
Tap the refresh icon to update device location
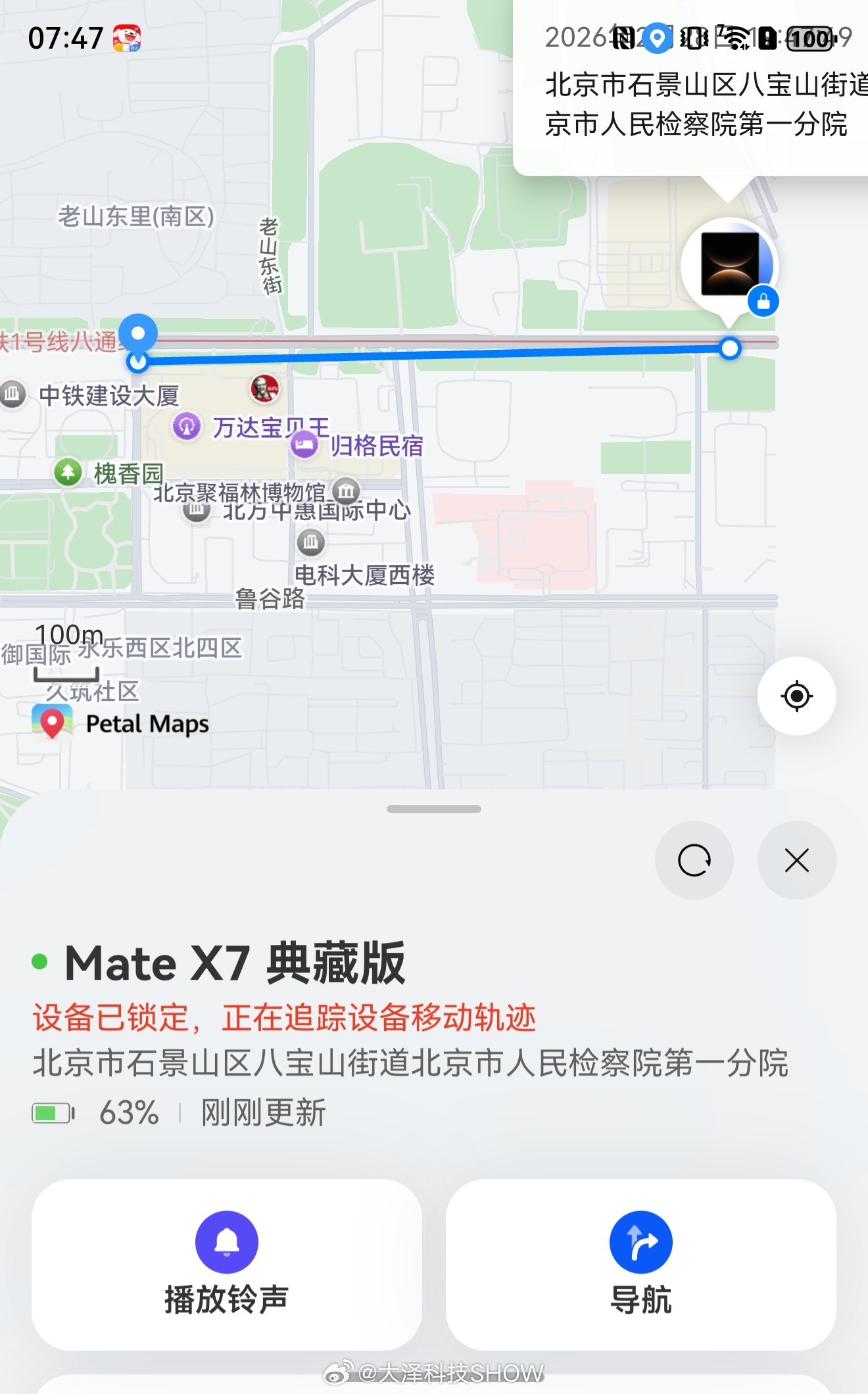[x=694, y=860]
